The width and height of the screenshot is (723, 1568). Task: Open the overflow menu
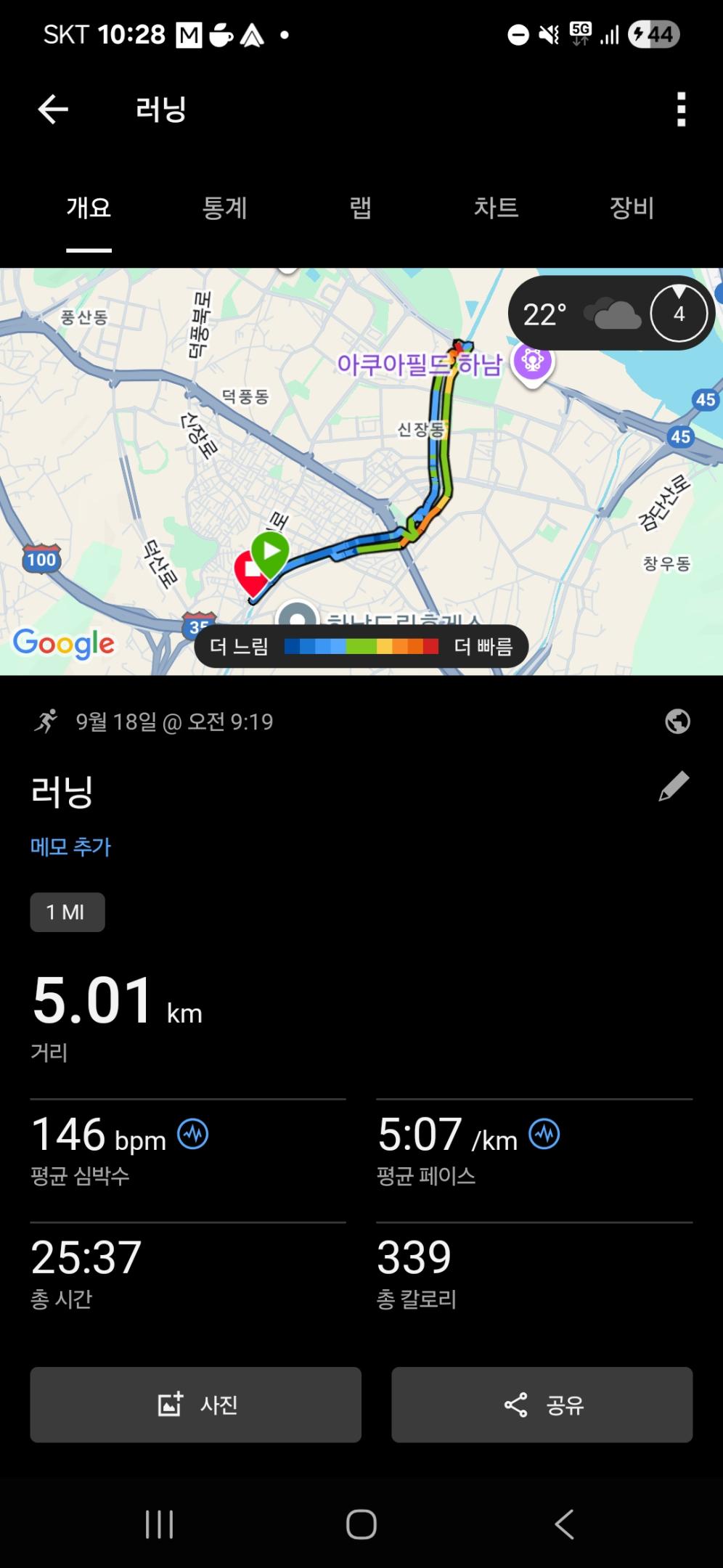click(x=681, y=110)
